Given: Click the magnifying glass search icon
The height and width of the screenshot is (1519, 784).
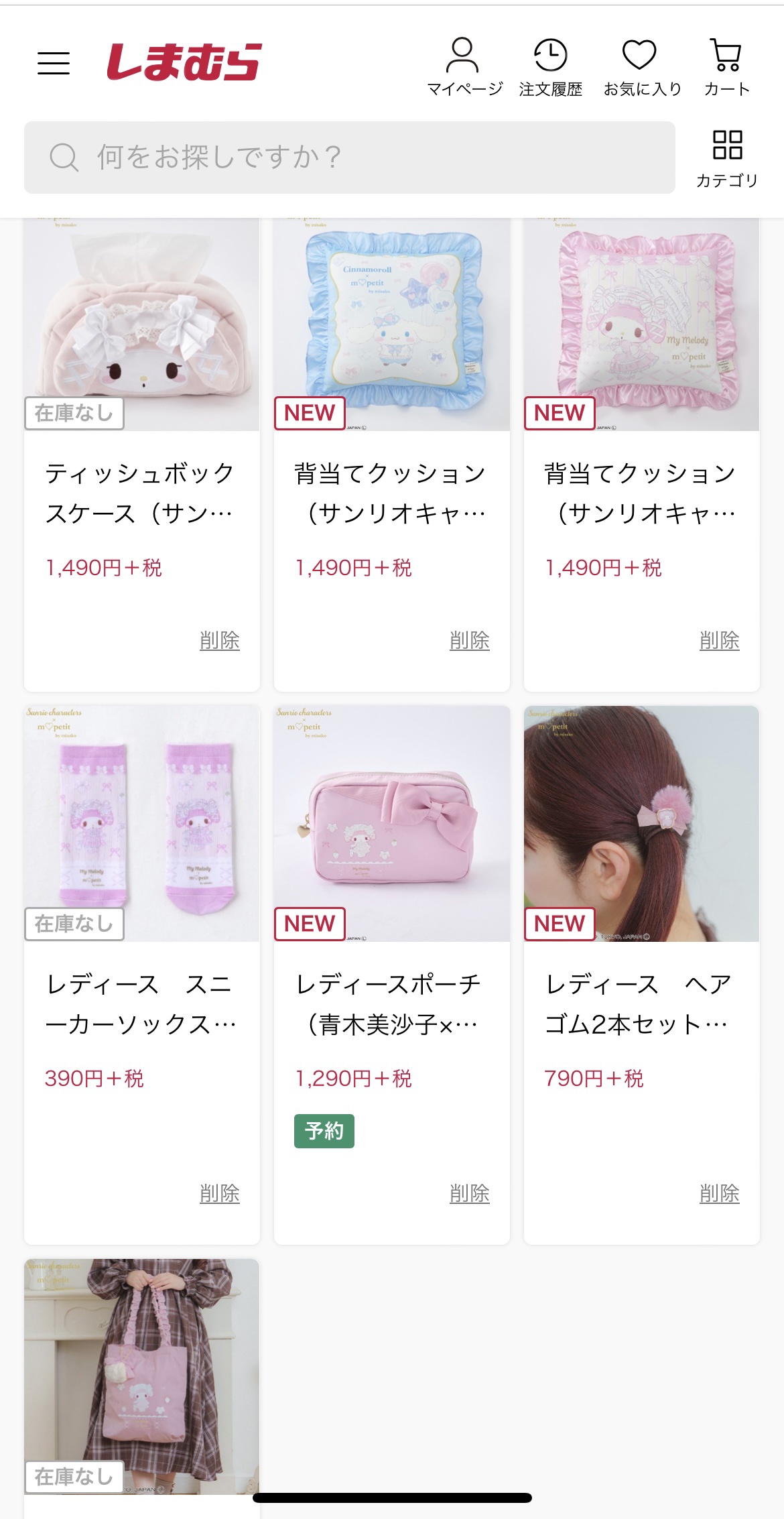Looking at the screenshot, I should pos(64,159).
